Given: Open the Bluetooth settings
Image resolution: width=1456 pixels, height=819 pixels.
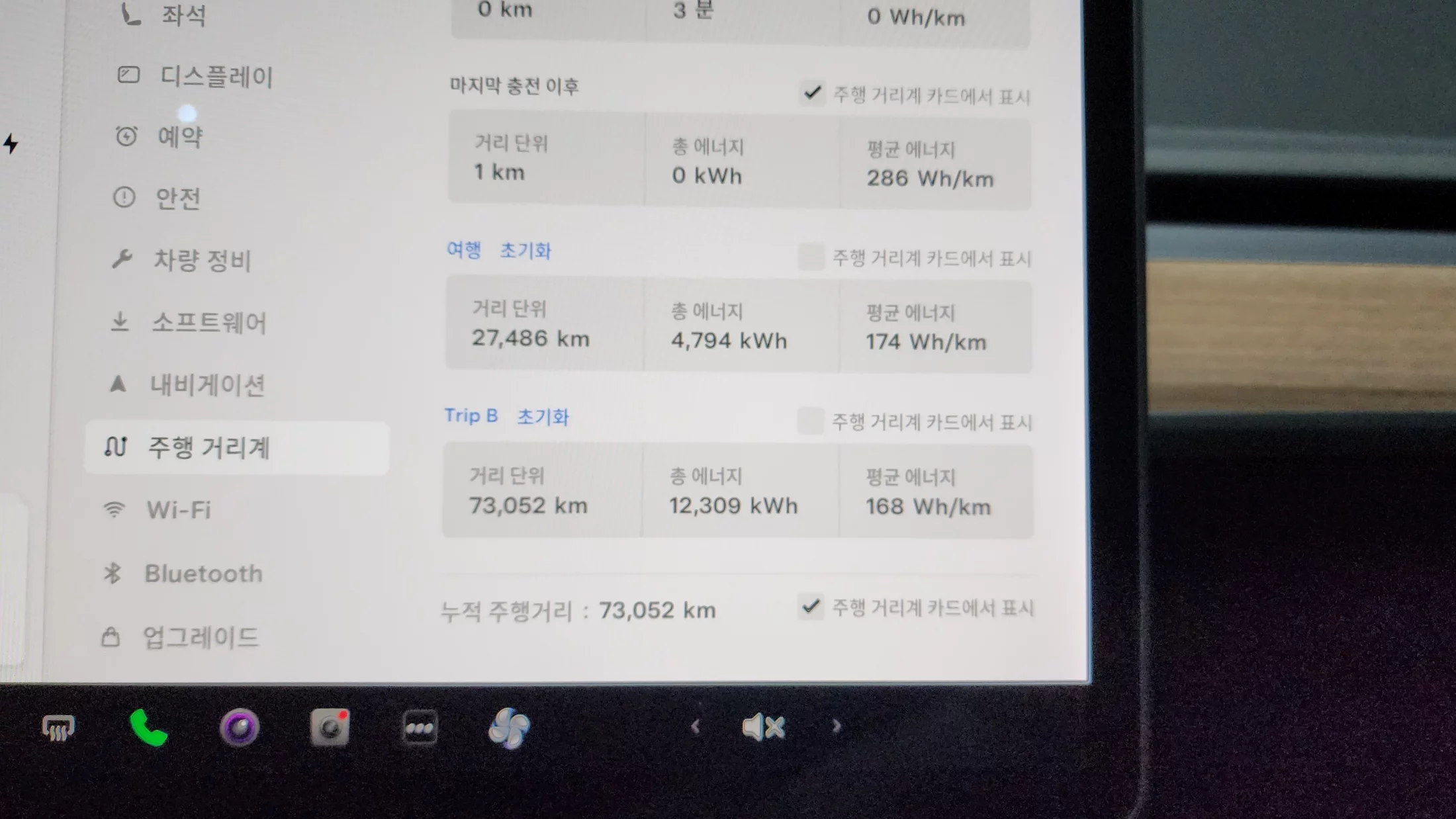Looking at the screenshot, I should (x=203, y=574).
